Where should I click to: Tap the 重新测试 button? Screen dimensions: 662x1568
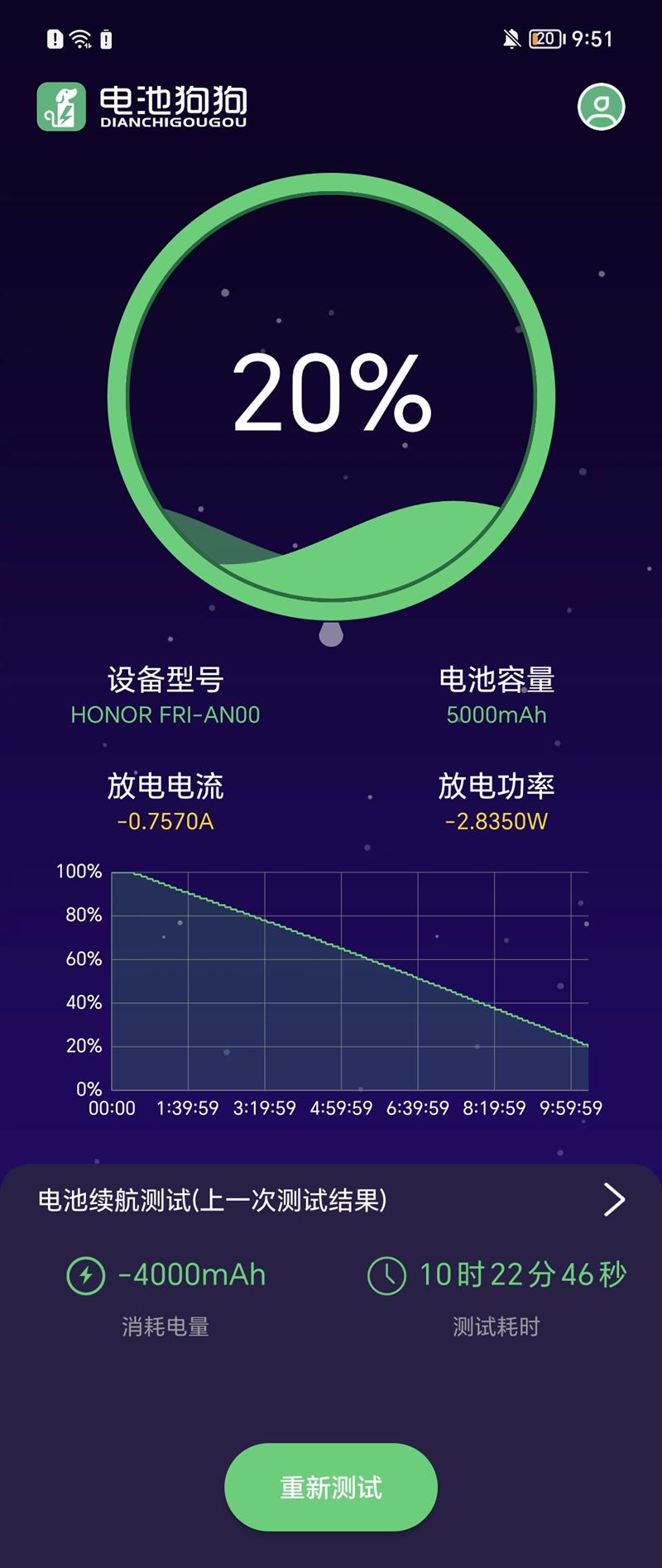pyautogui.click(x=331, y=1487)
